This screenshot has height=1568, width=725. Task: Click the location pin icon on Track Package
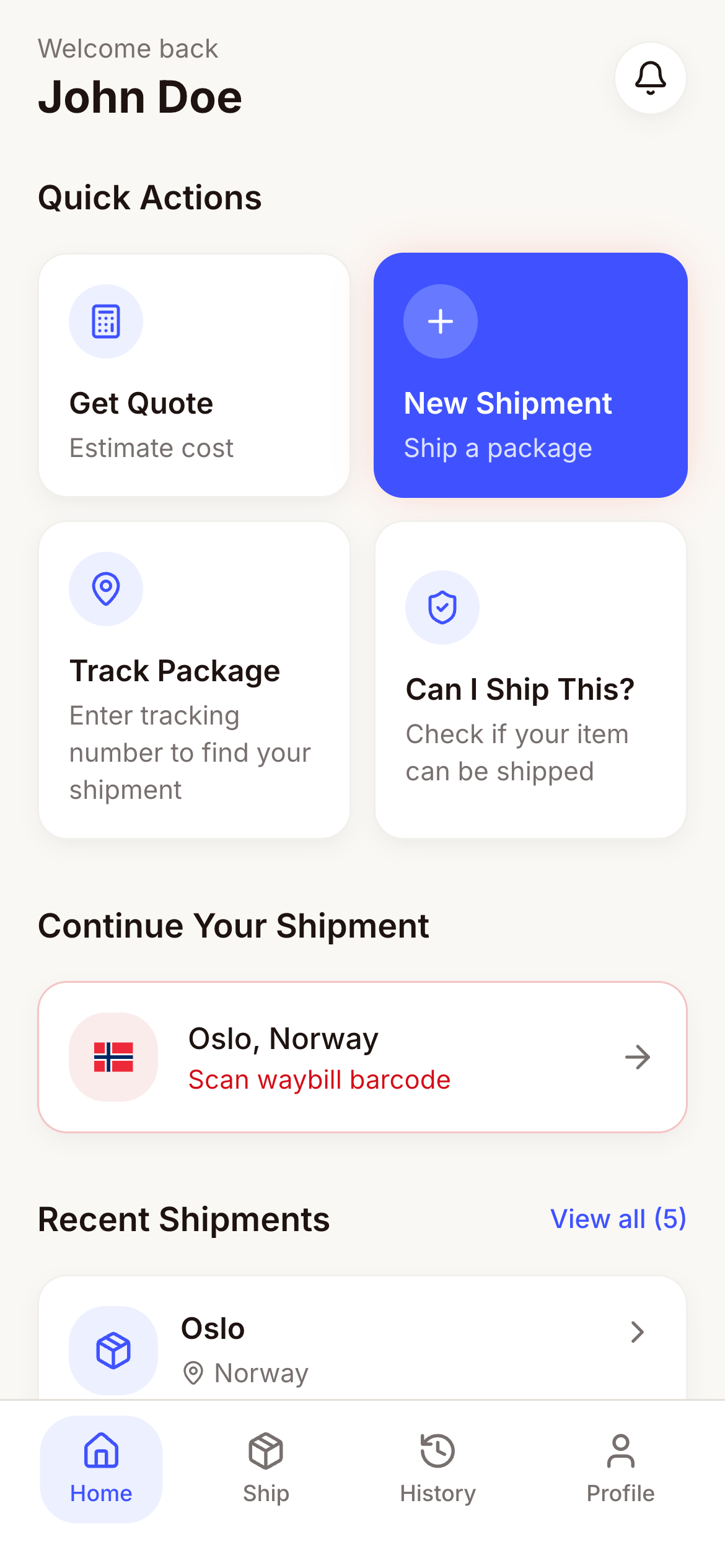tap(106, 589)
